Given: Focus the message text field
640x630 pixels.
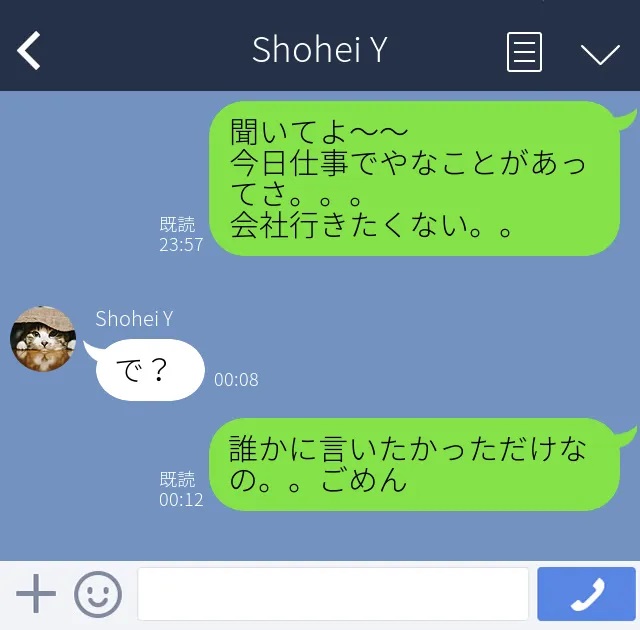Looking at the screenshot, I should click(333, 594).
